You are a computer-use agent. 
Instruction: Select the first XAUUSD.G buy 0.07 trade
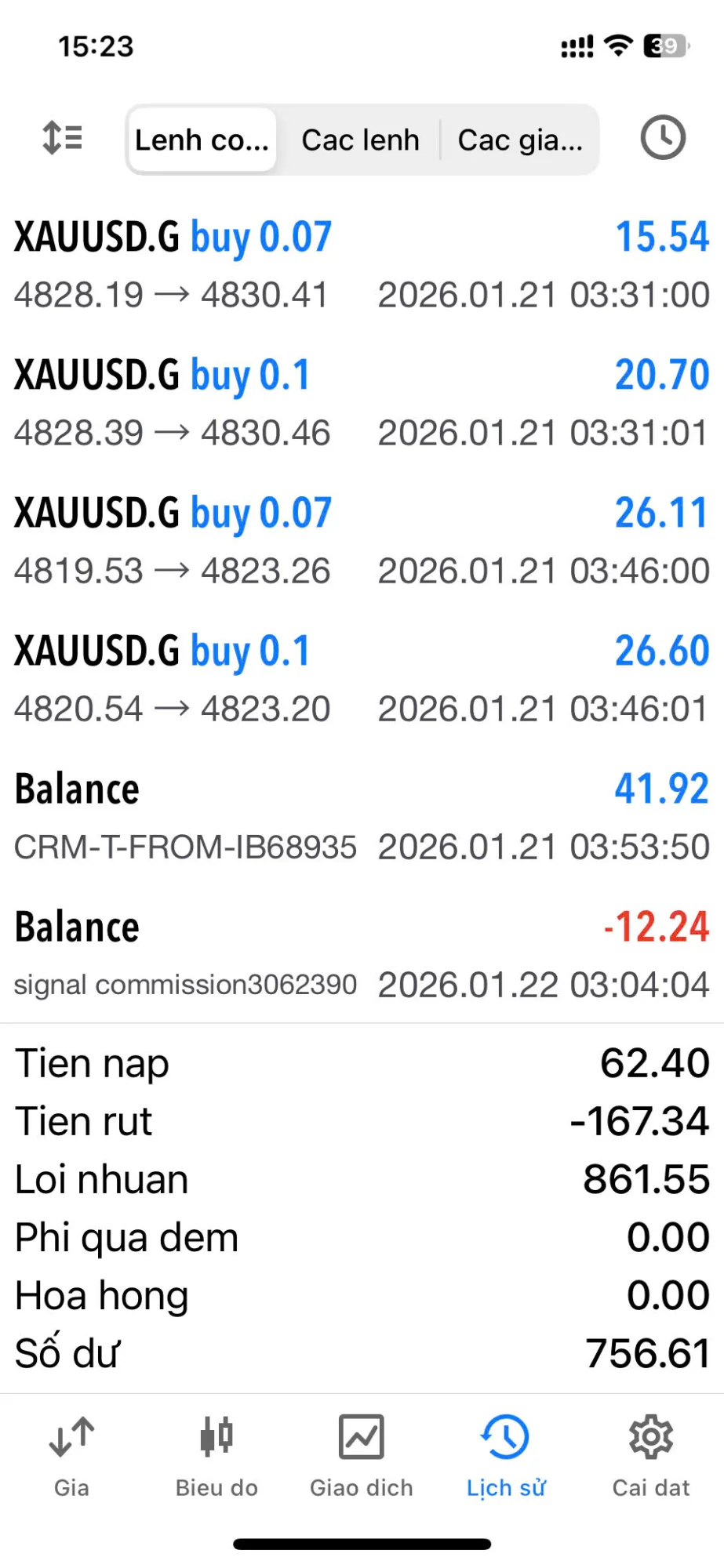click(x=361, y=263)
